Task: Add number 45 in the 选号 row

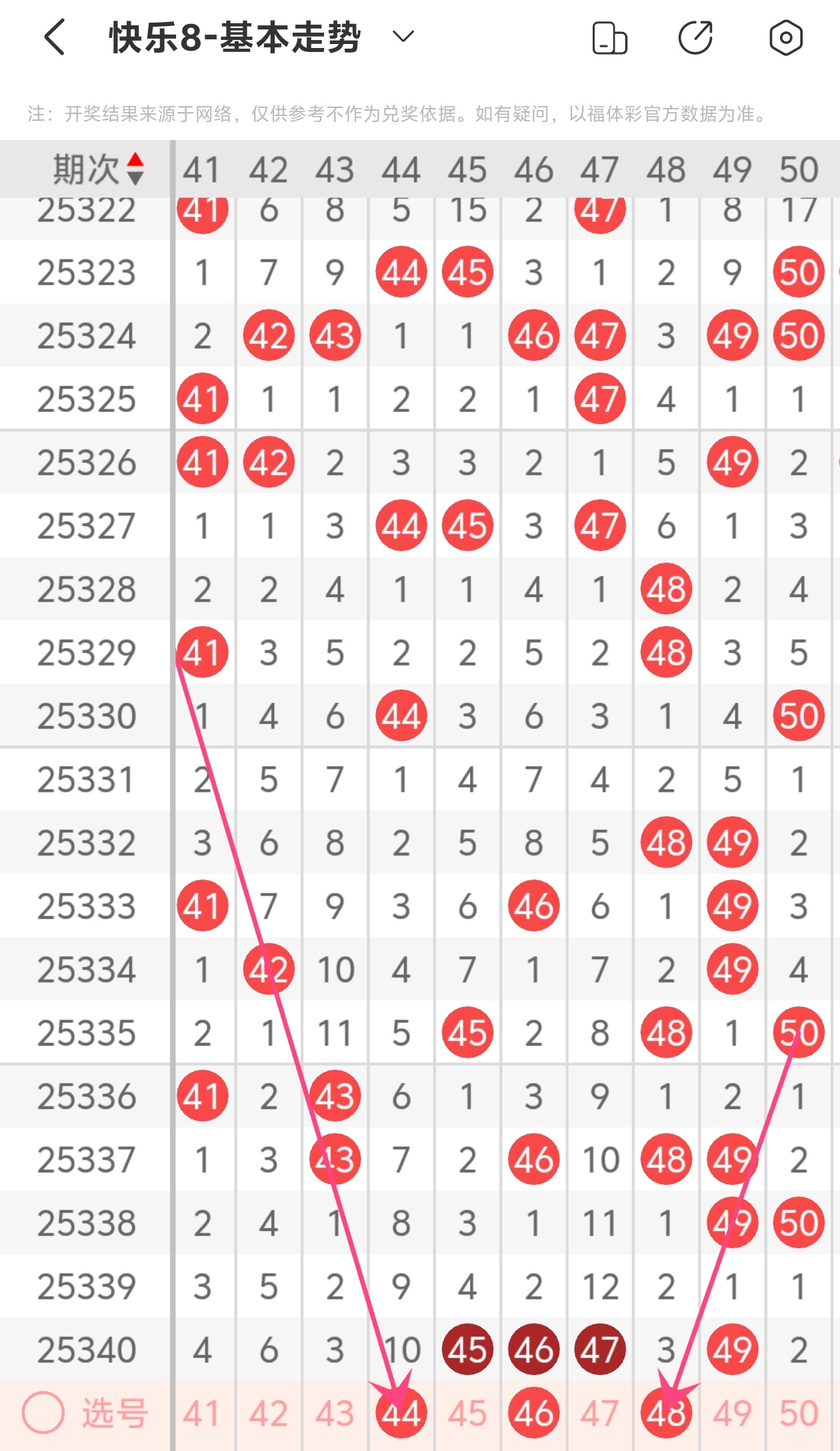Action: coord(467,1413)
